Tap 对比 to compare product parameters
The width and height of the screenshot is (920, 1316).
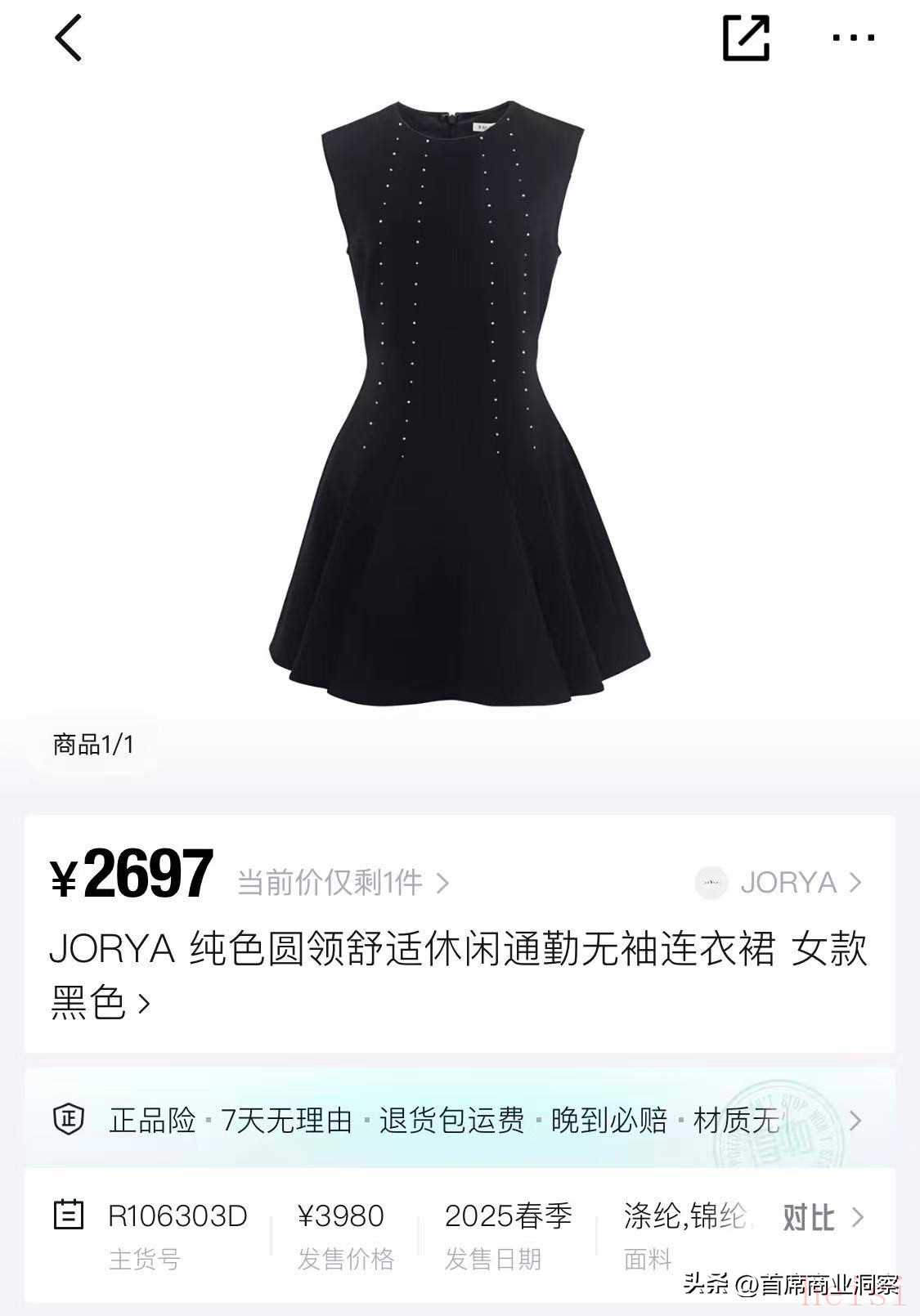(x=821, y=1217)
